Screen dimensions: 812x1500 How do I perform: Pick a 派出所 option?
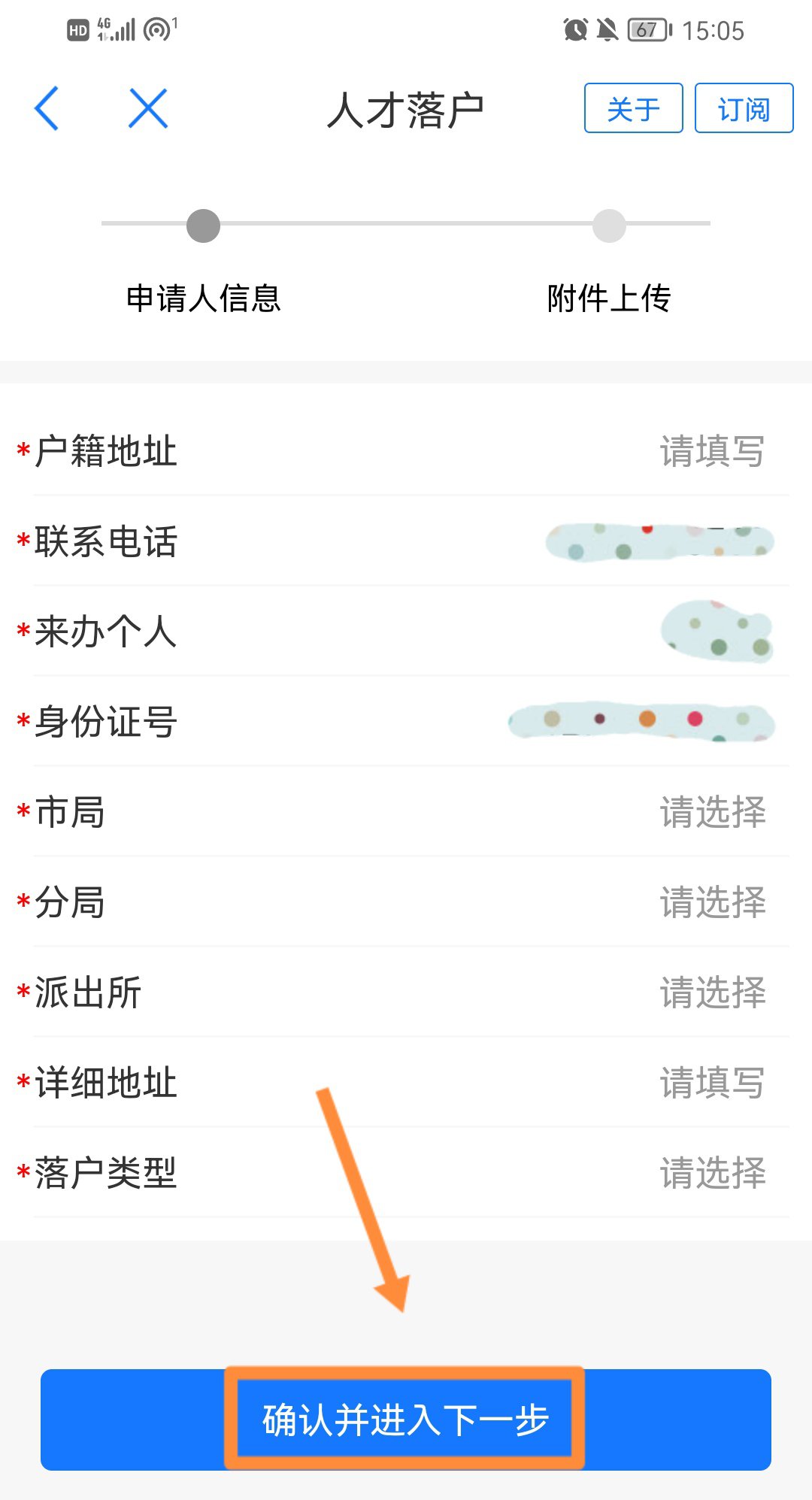[711, 992]
